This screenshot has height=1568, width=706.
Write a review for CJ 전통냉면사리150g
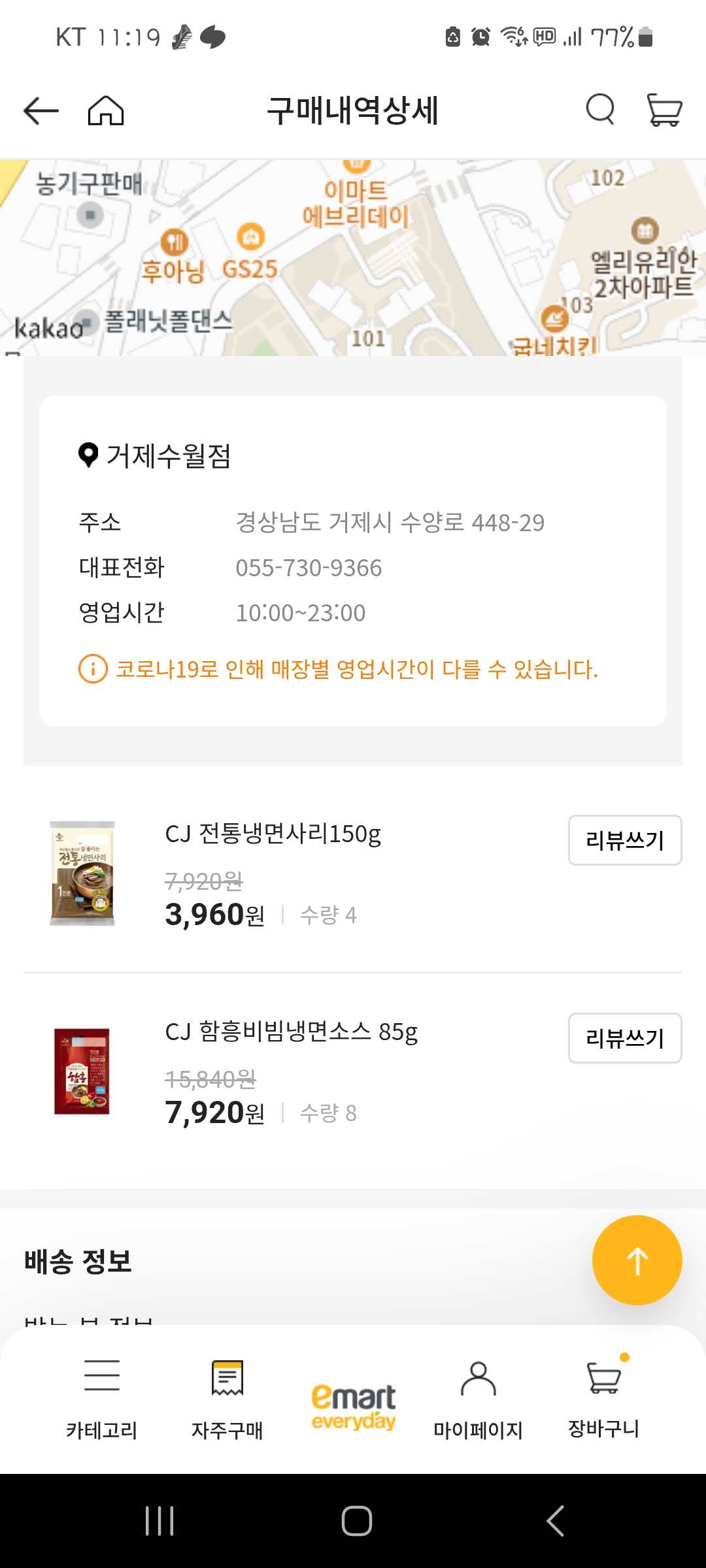pos(624,841)
